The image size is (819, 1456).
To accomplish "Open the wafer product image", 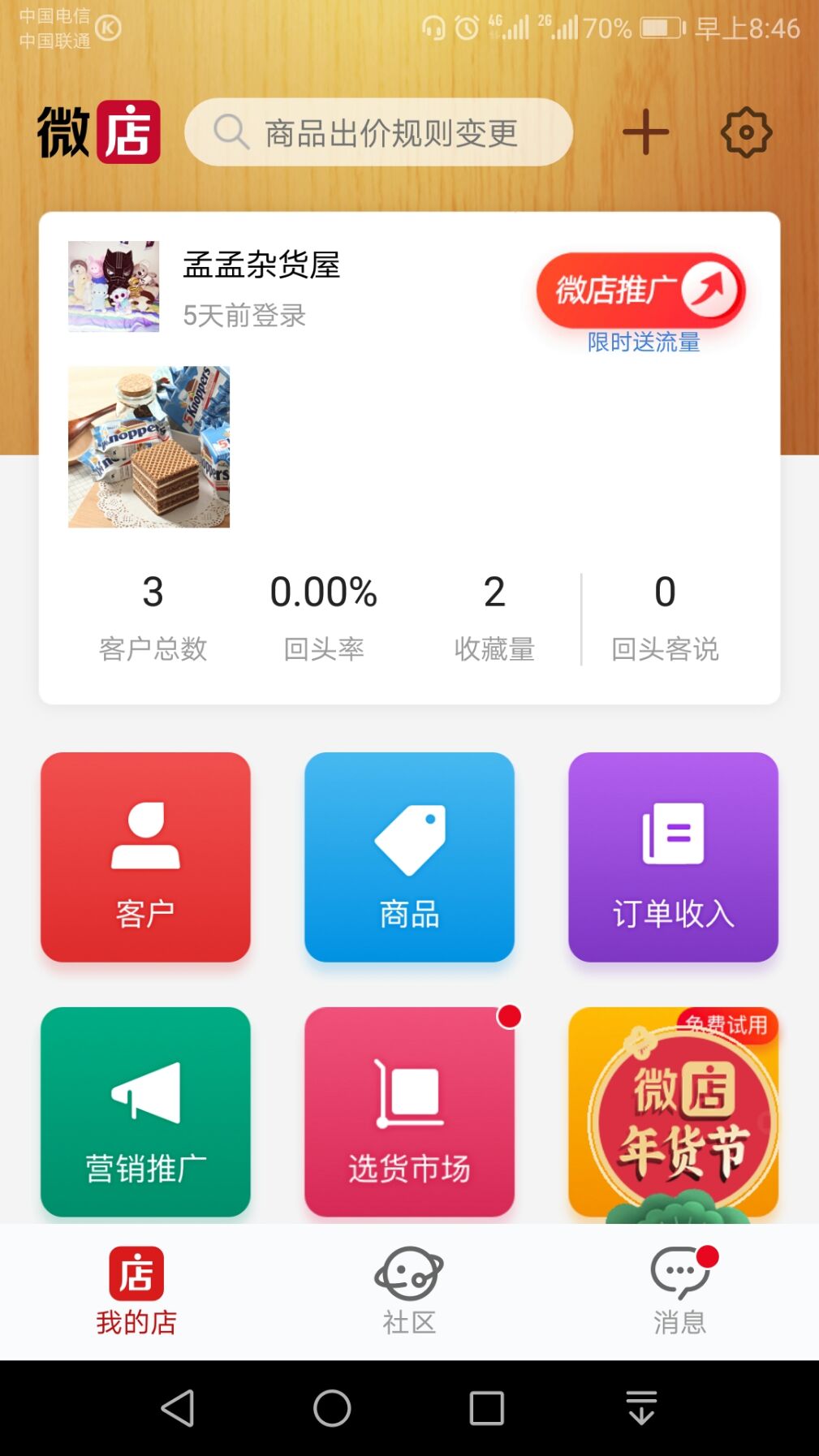I will pos(149,447).
